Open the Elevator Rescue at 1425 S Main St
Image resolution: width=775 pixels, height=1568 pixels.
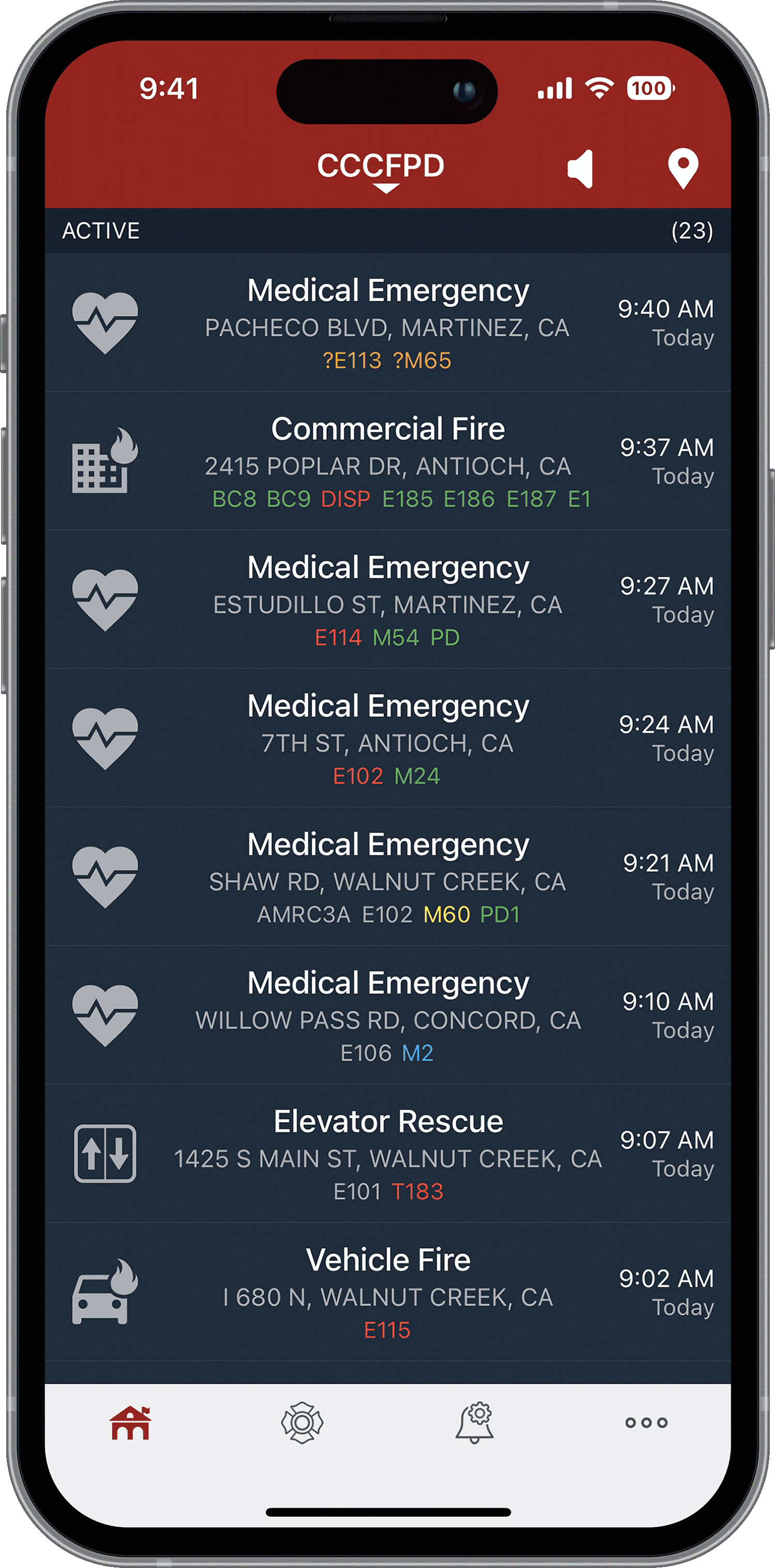388,1154
